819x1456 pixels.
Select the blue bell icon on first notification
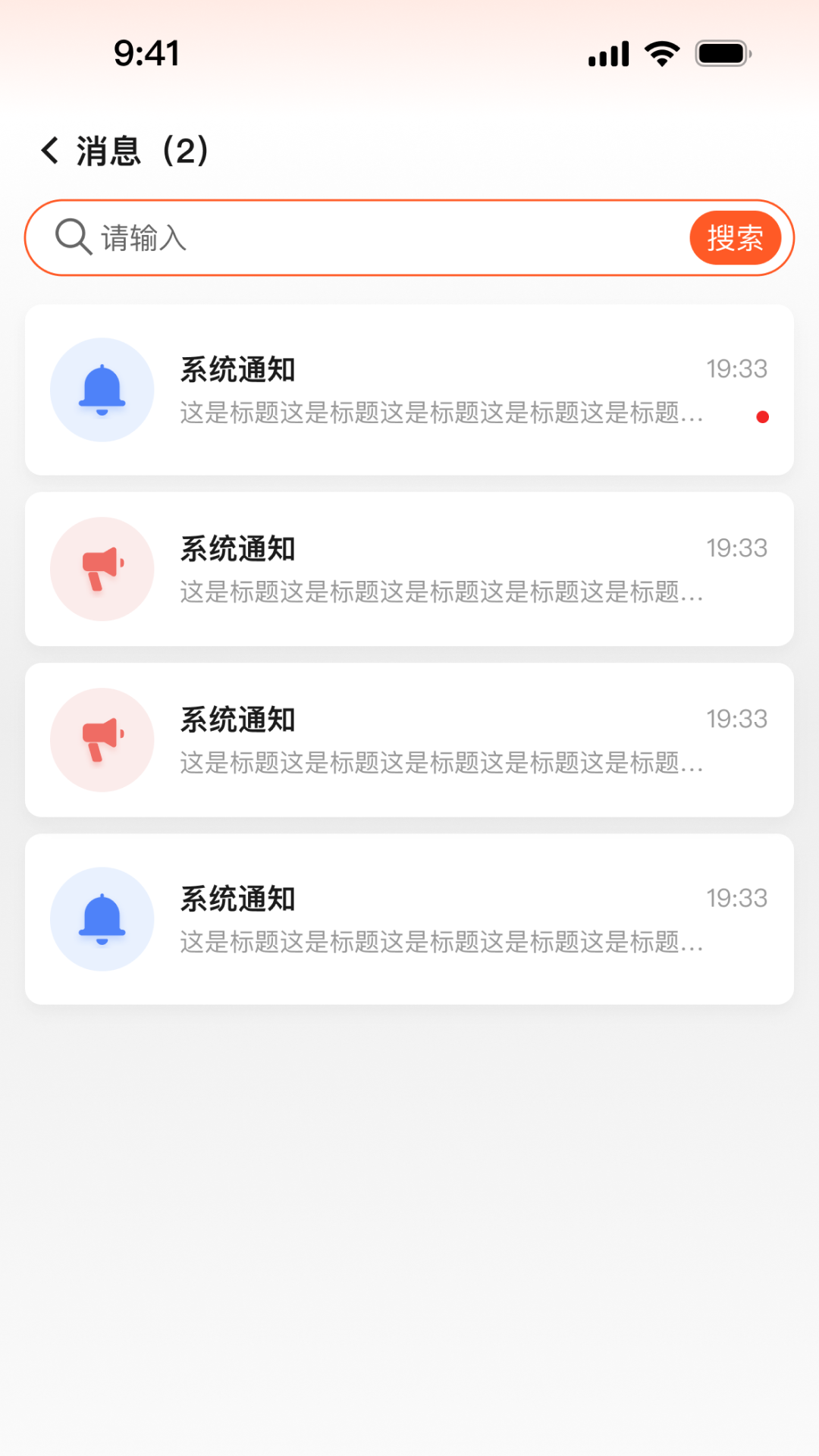point(102,389)
